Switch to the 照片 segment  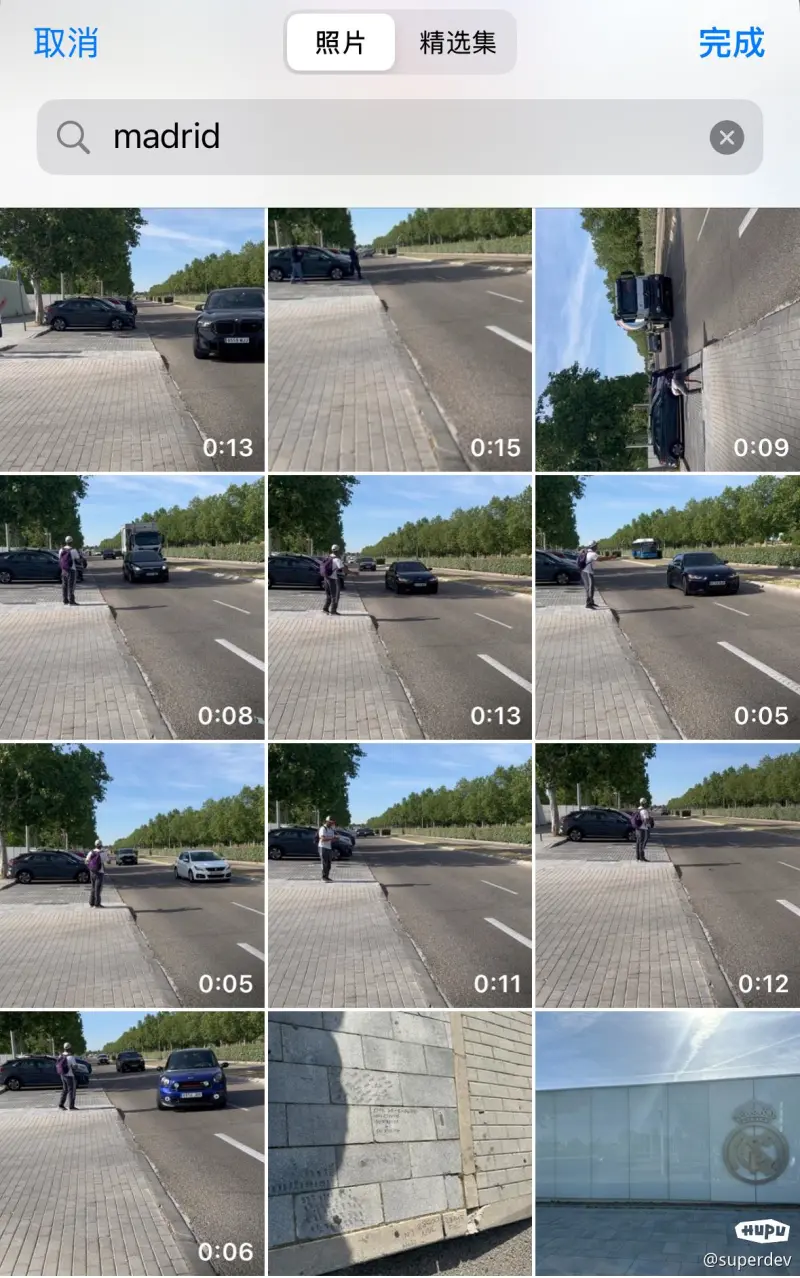340,43
